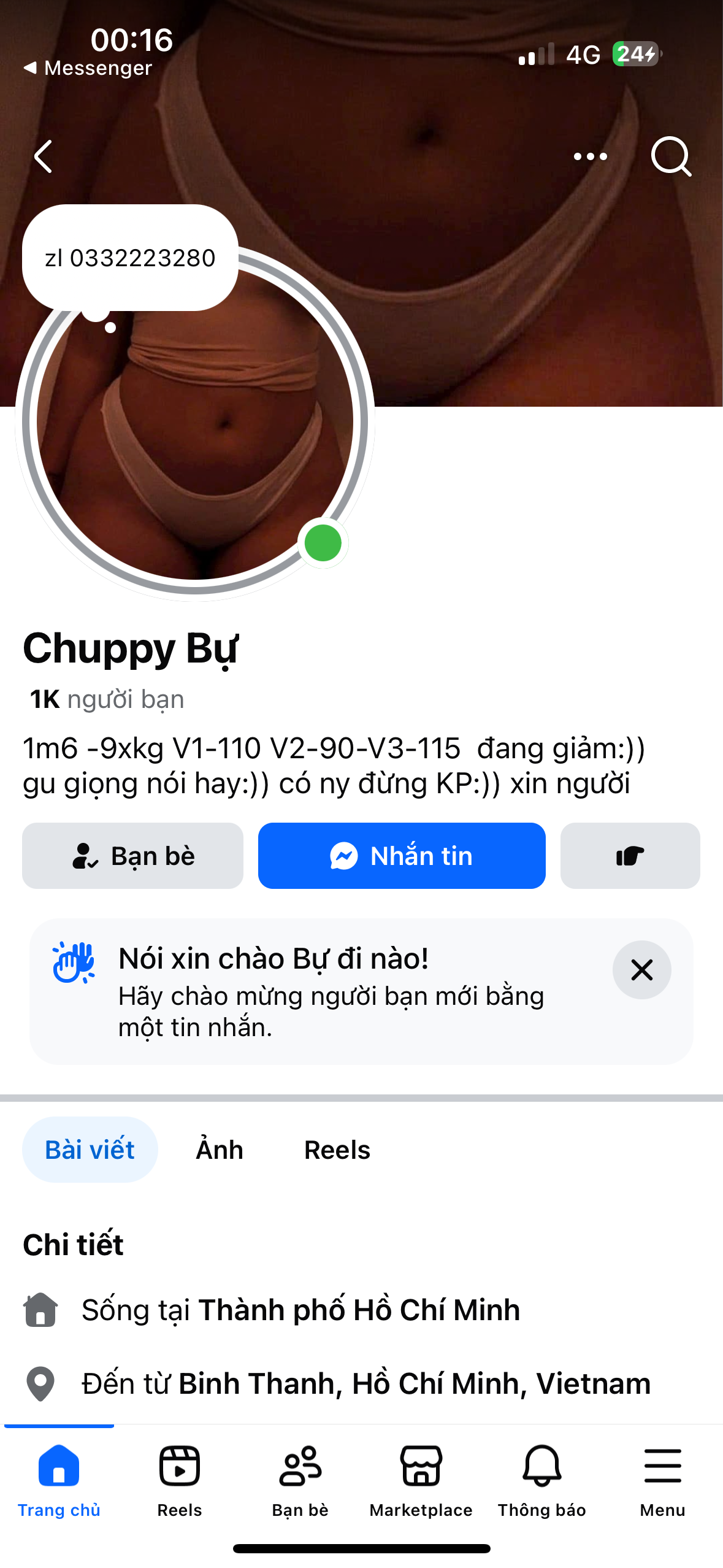Show the profile's Reels tab

(x=337, y=1150)
